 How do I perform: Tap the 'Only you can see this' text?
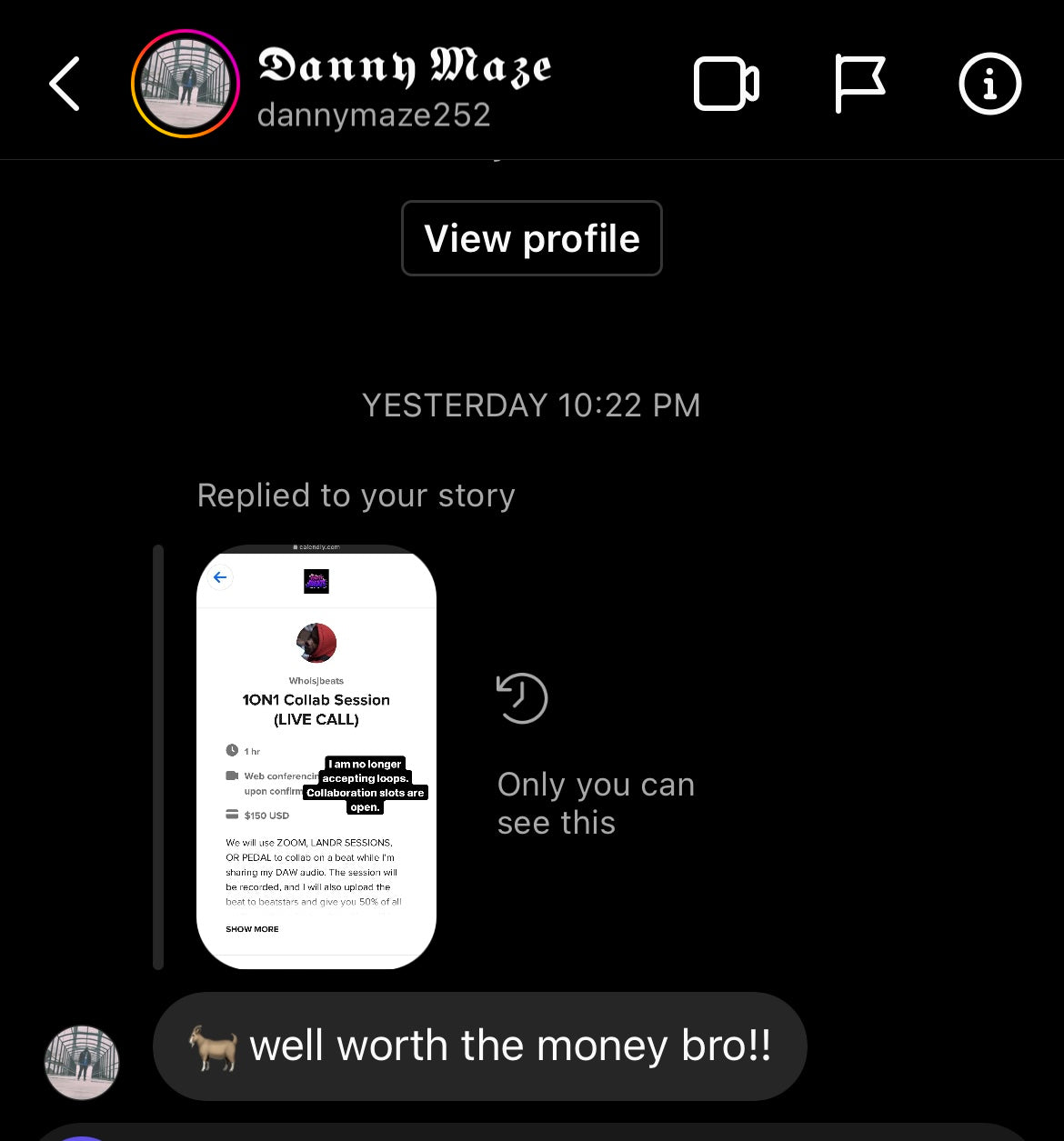pyautogui.click(x=596, y=804)
